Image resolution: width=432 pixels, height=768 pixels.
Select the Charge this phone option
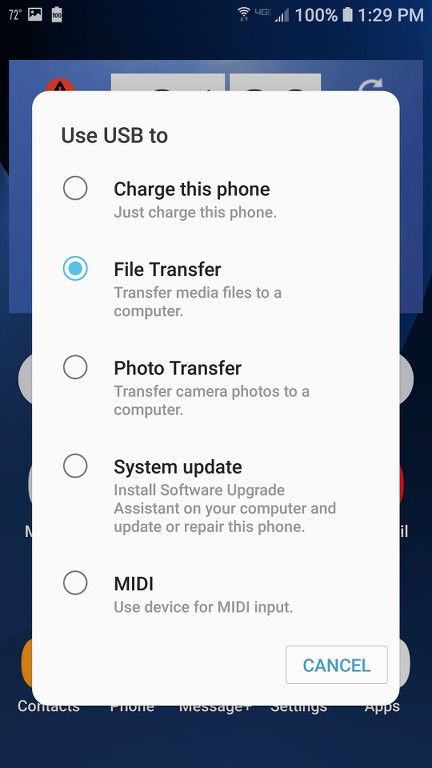(216, 200)
